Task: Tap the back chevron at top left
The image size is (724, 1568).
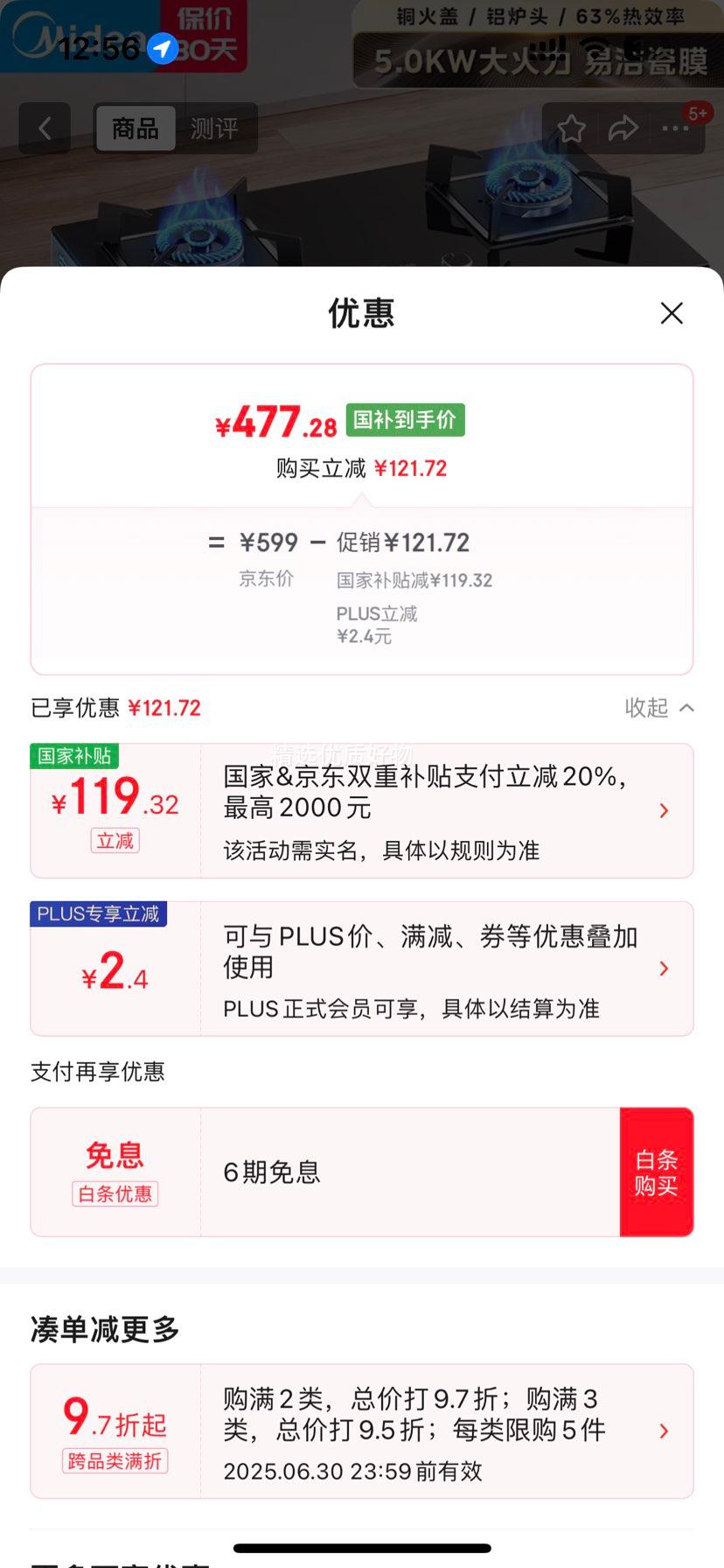Action: 45,128
